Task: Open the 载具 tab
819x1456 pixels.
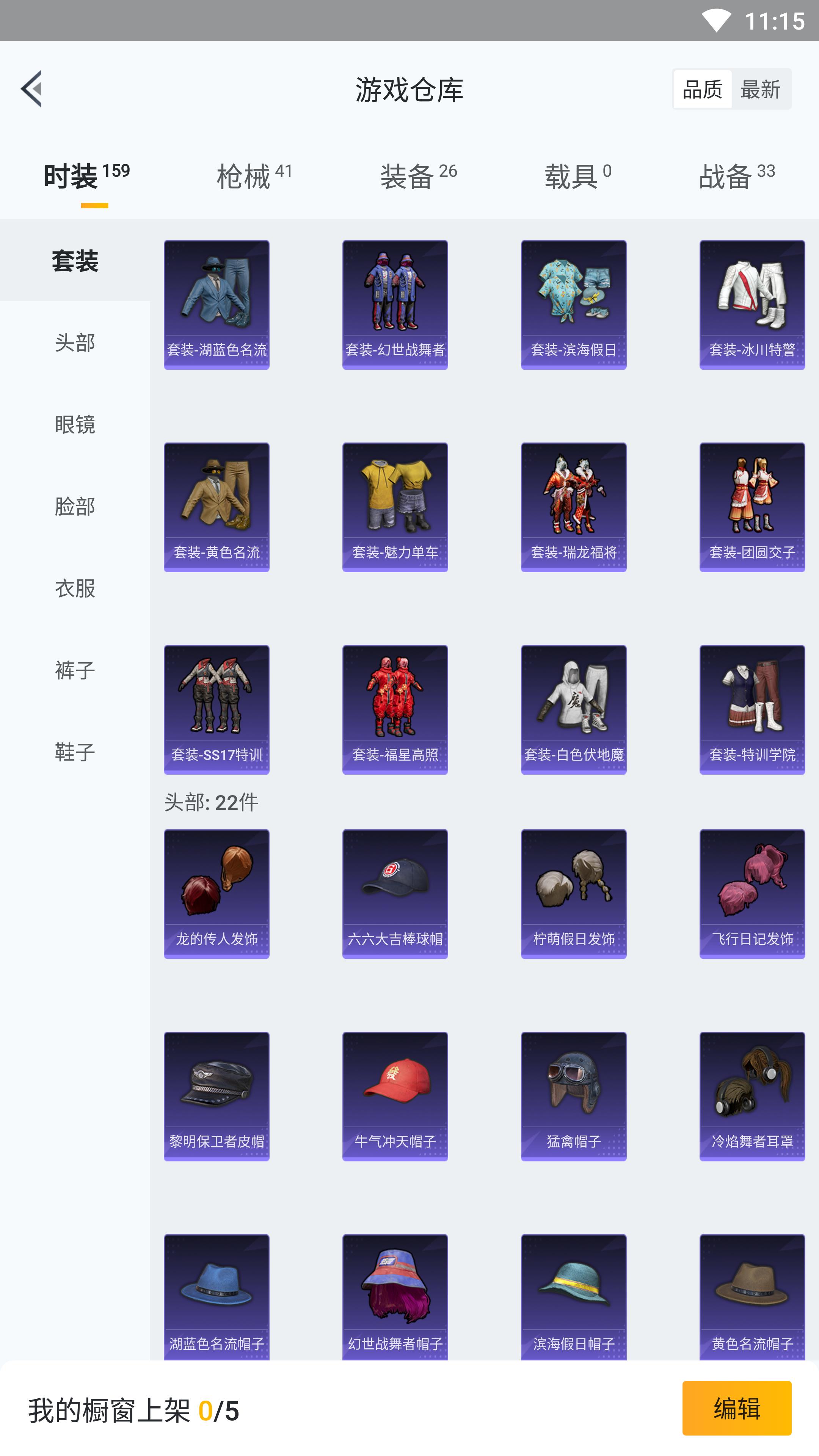Action: pyautogui.click(x=577, y=176)
